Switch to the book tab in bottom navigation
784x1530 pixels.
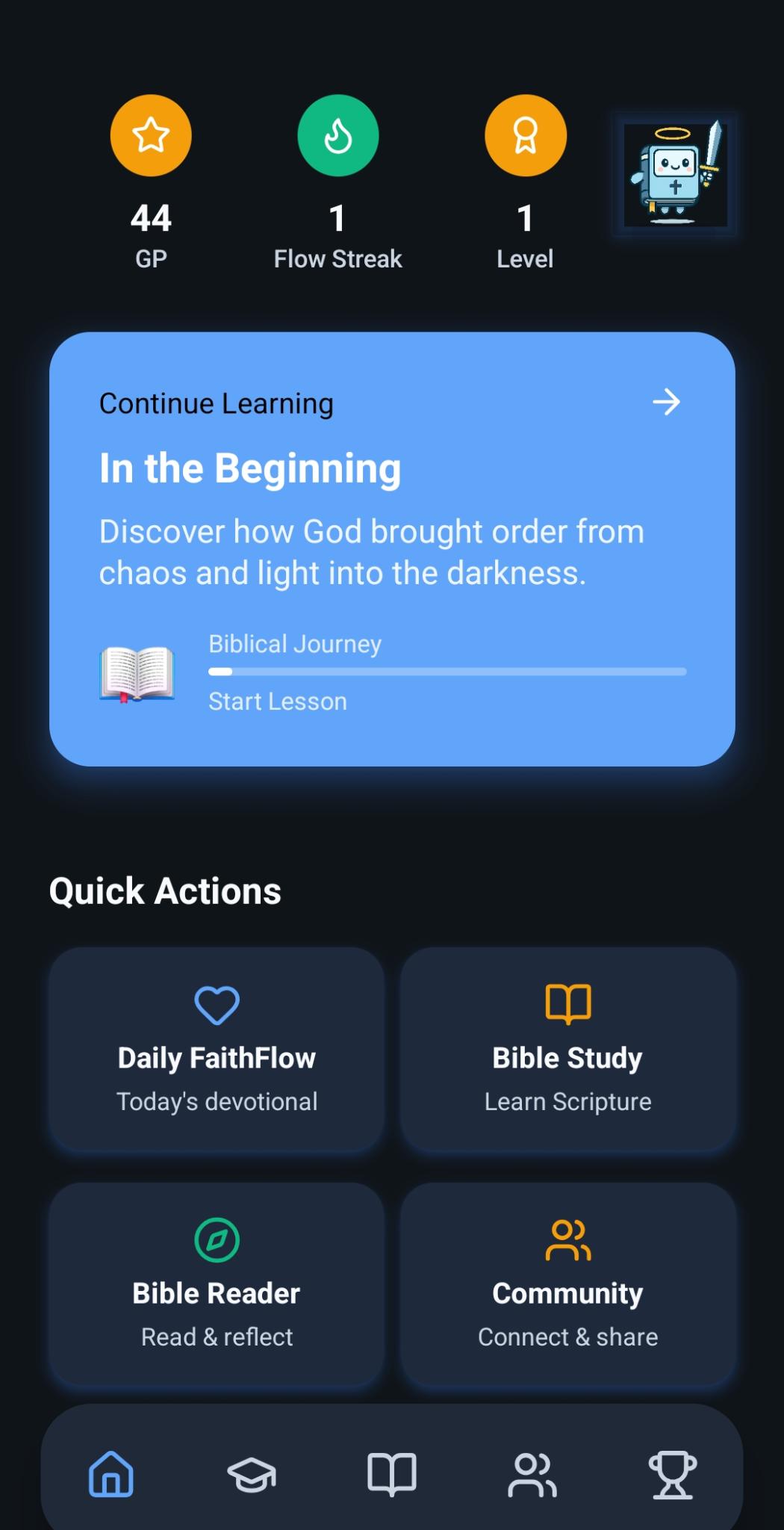392,1472
